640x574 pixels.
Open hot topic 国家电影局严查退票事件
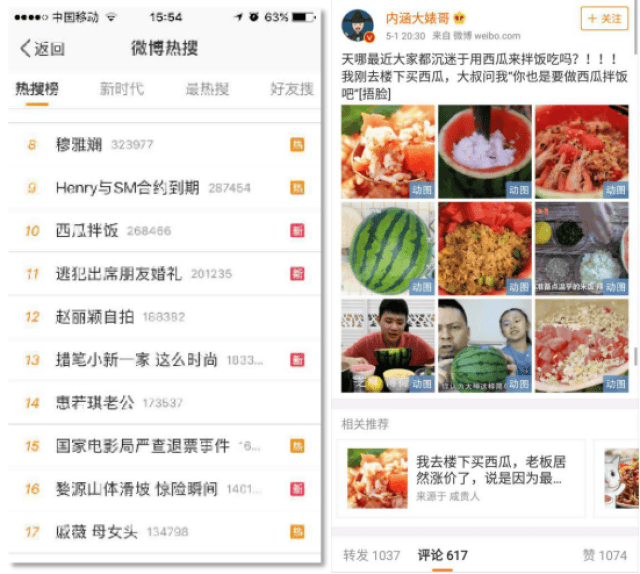[x=142, y=445]
